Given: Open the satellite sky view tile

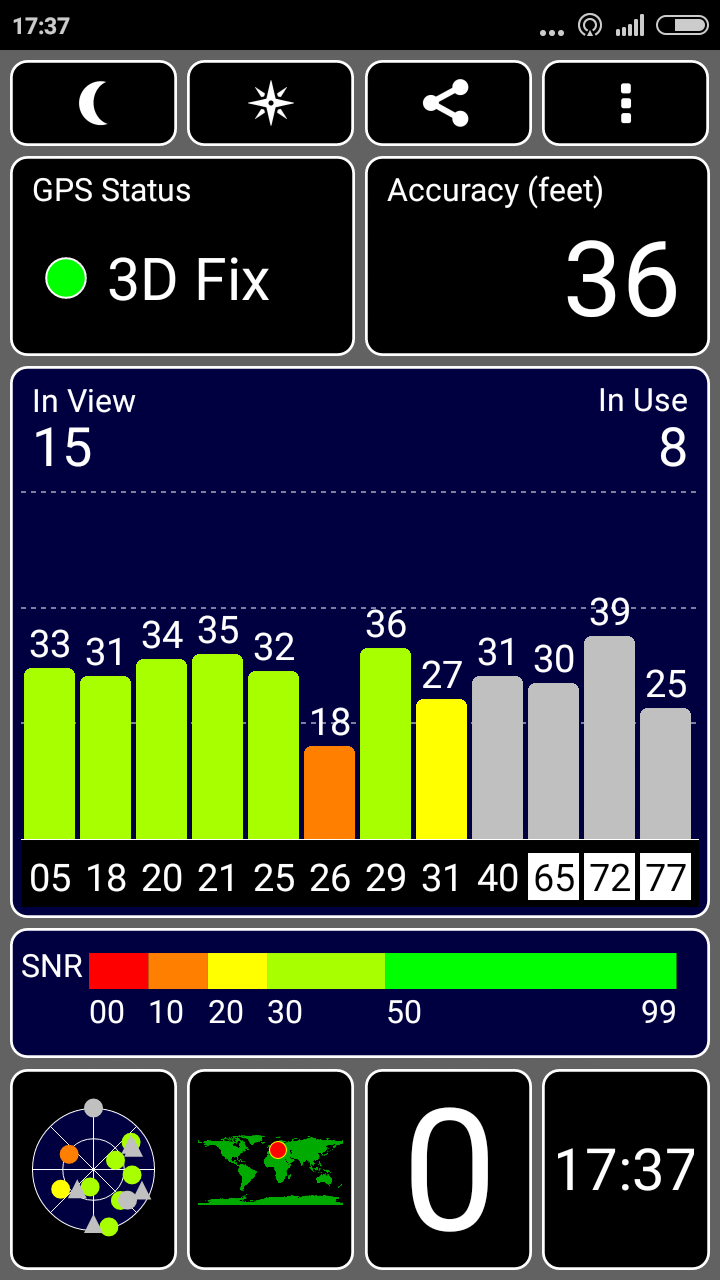Looking at the screenshot, I should 93,1170.
